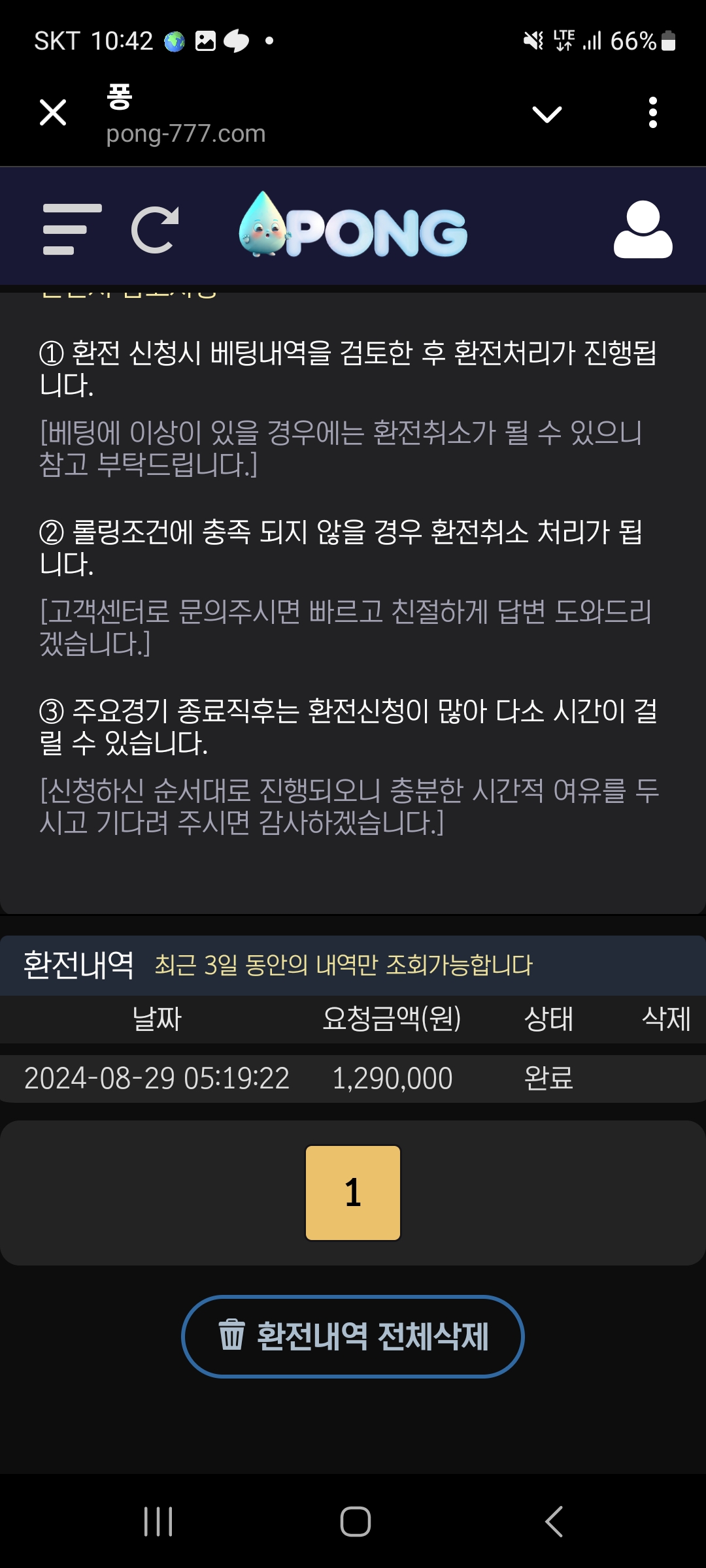706x1568 pixels.
Task: Tap the PONG logo to go home
Action: pyautogui.click(x=354, y=226)
